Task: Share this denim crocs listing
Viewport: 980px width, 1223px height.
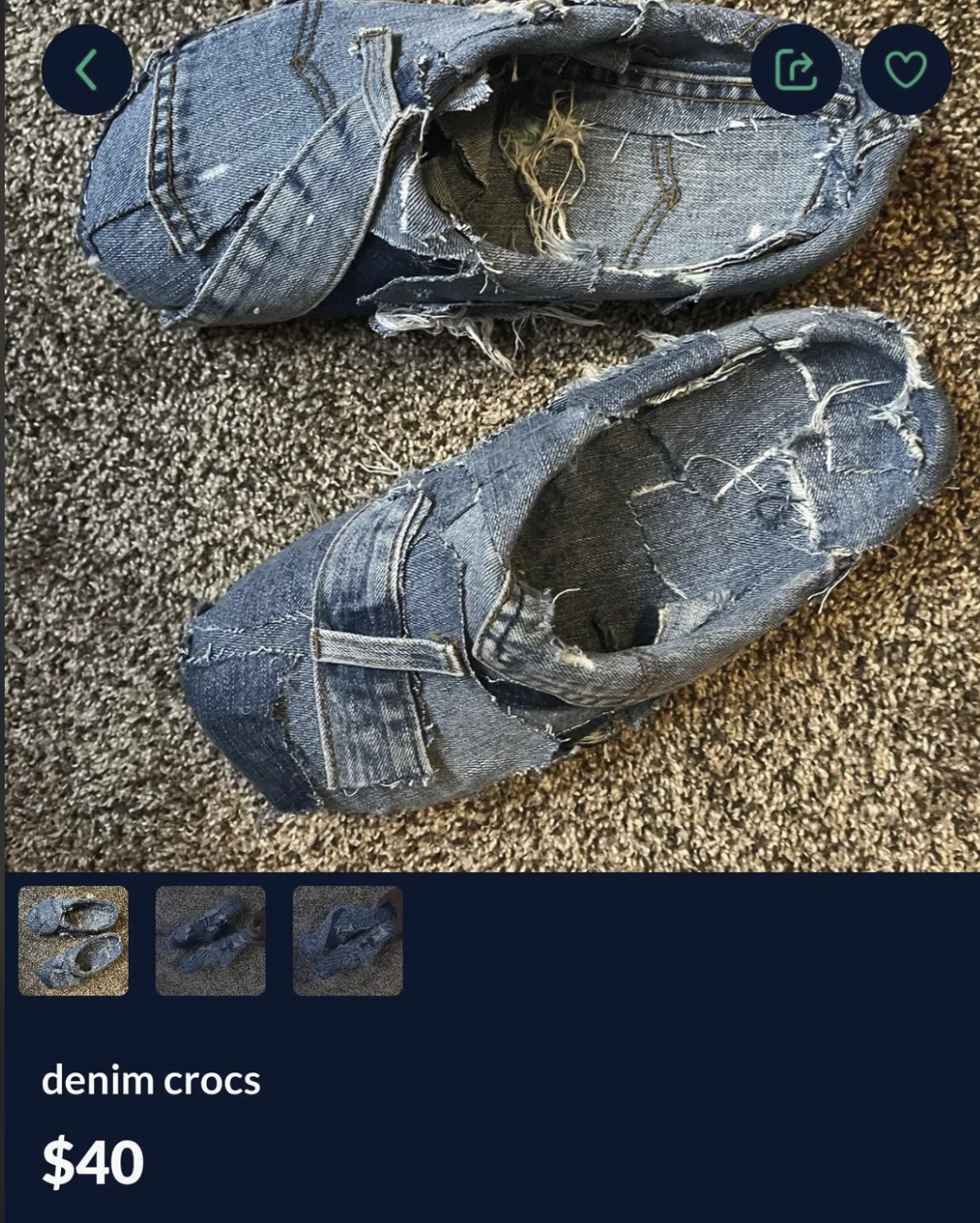Action: click(x=796, y=70)
